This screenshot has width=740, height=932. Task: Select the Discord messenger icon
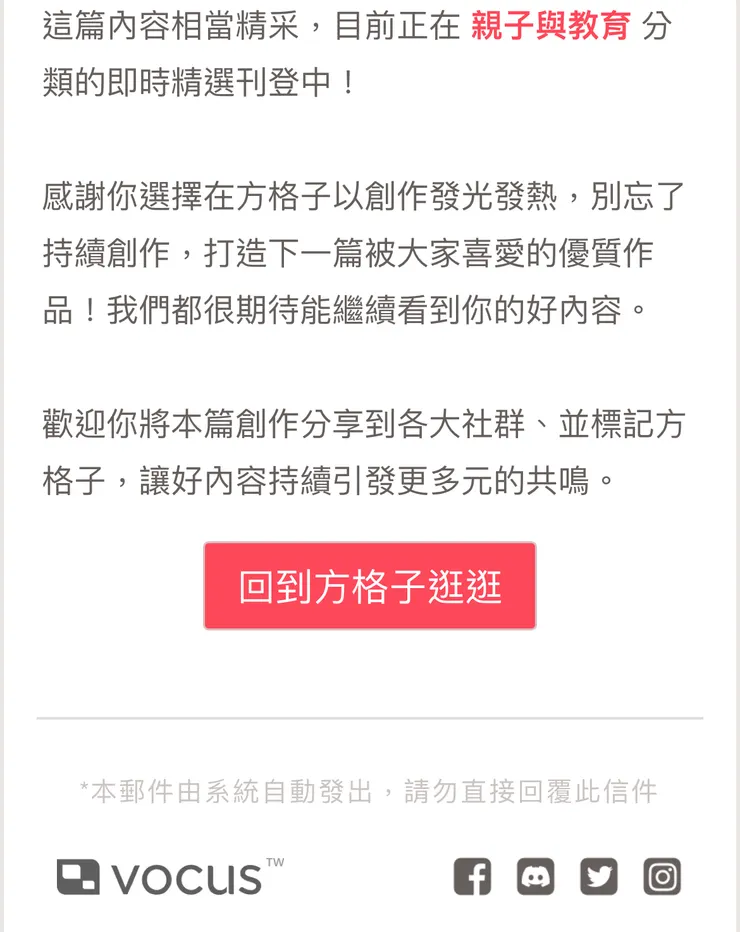point(535,877)
